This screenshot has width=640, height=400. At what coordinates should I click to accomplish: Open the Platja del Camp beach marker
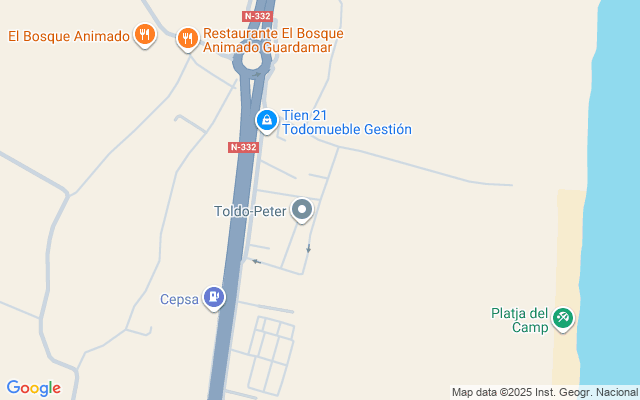pos(563,319)
